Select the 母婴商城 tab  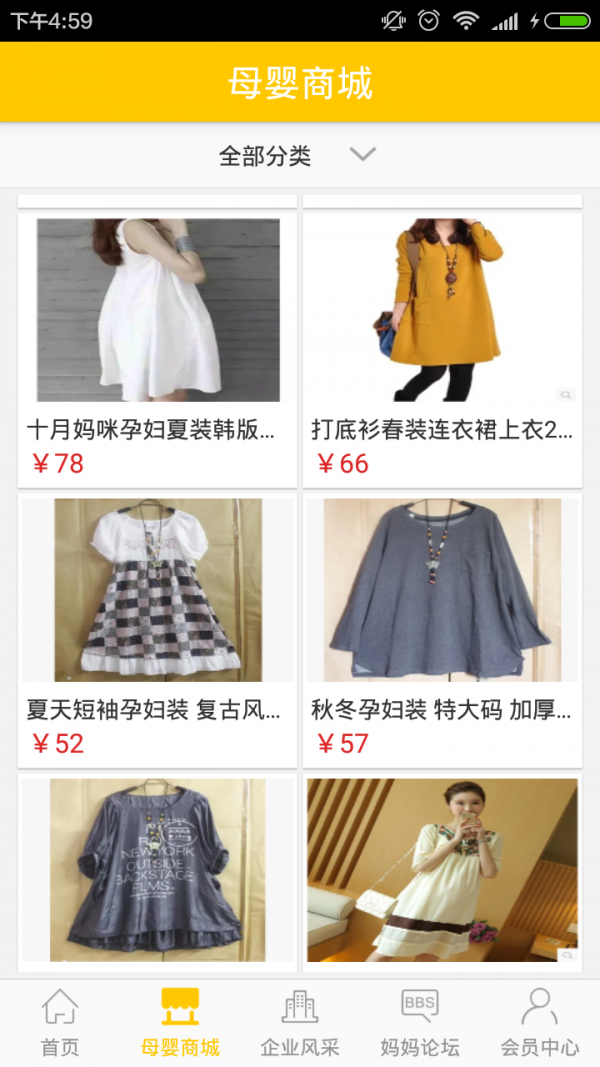point(180,1023)
